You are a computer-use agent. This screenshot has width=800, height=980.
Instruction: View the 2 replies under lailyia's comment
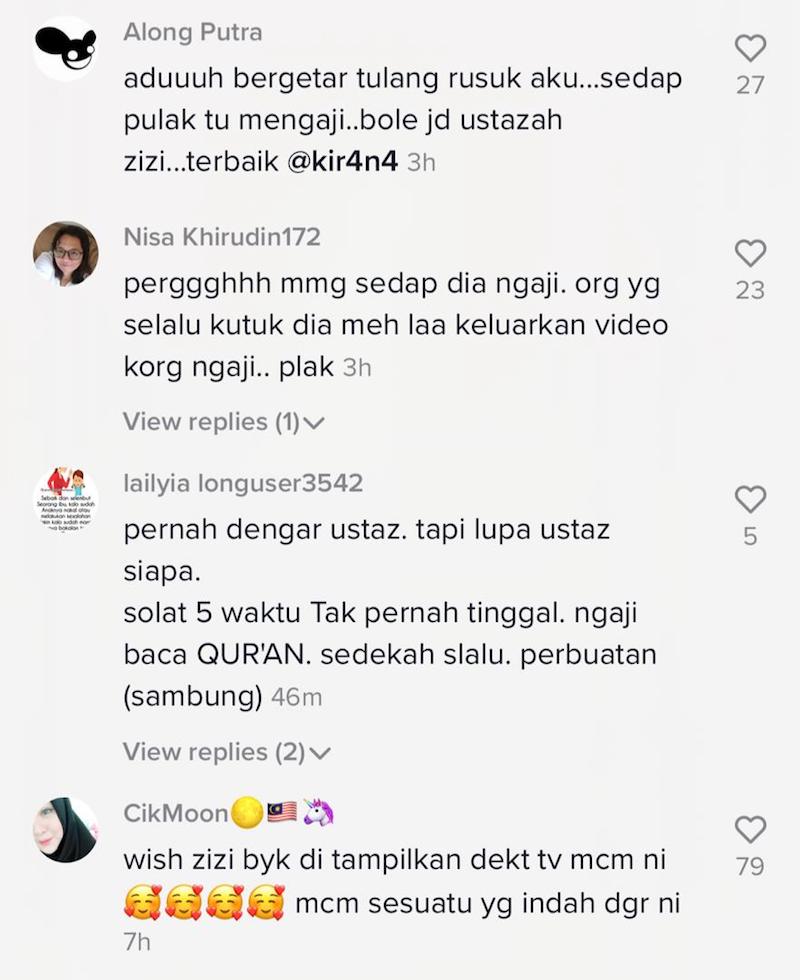point(226,752)
